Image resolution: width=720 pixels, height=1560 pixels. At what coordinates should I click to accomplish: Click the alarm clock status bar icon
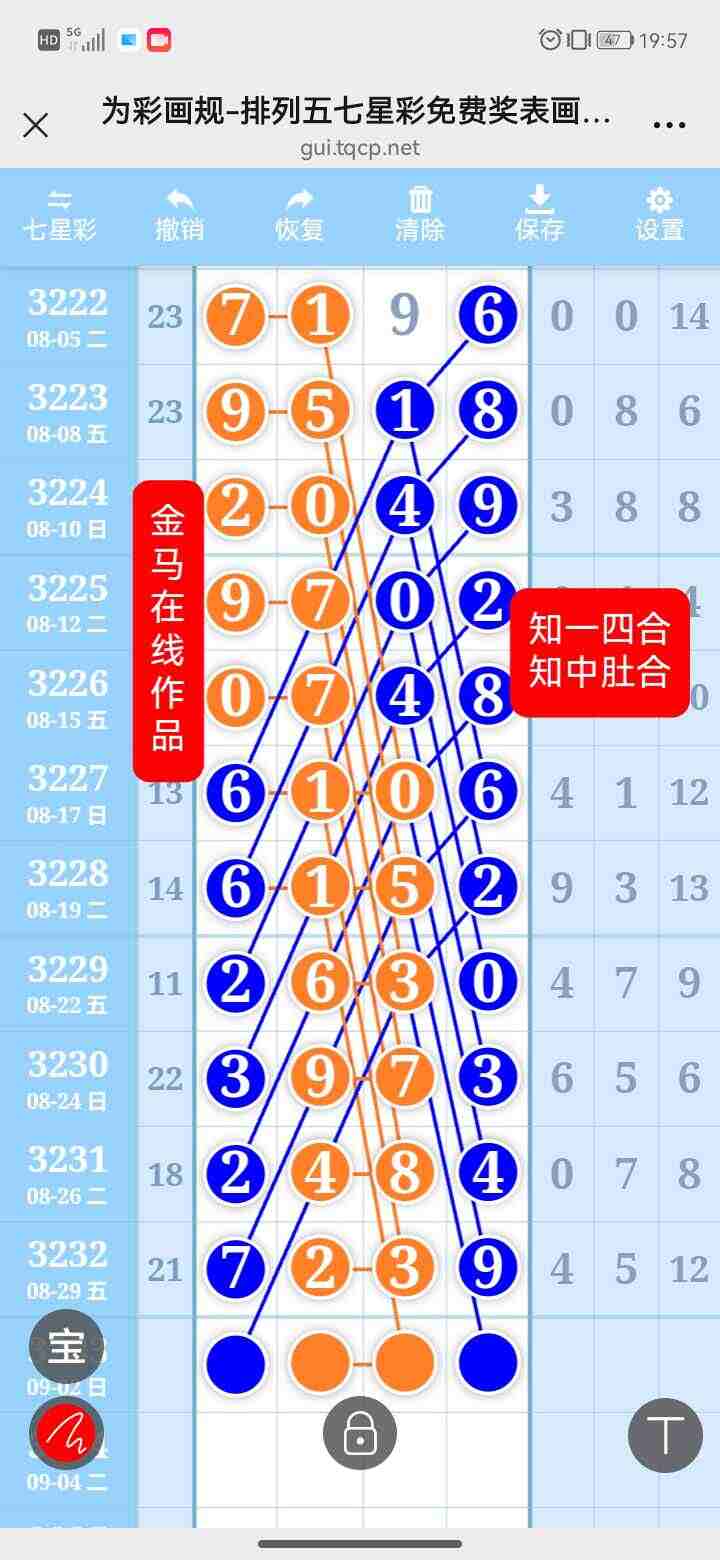click(548, 36)
